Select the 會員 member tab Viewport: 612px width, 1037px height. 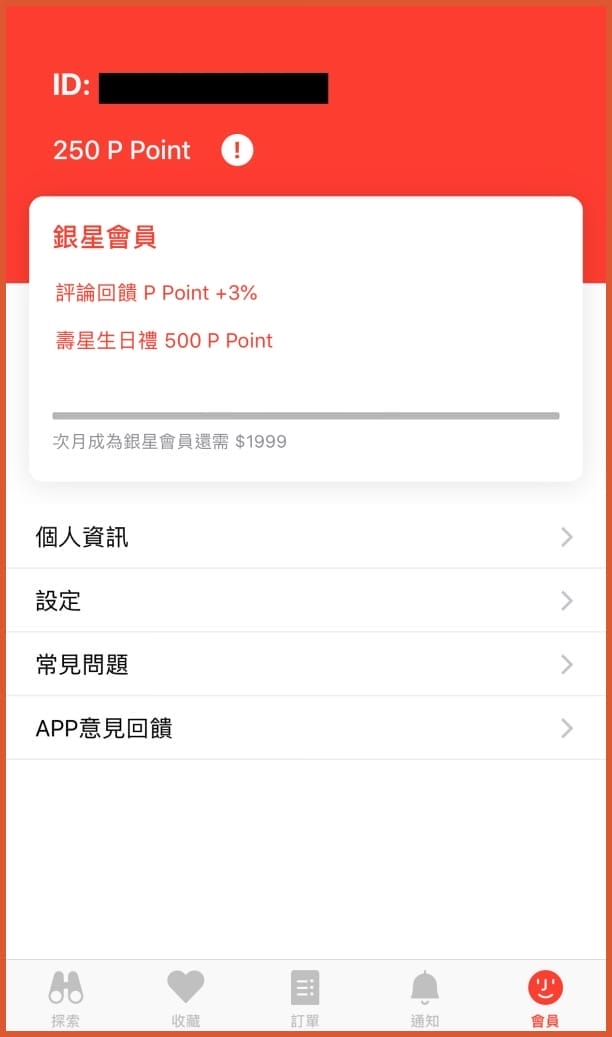click(545, 996)
